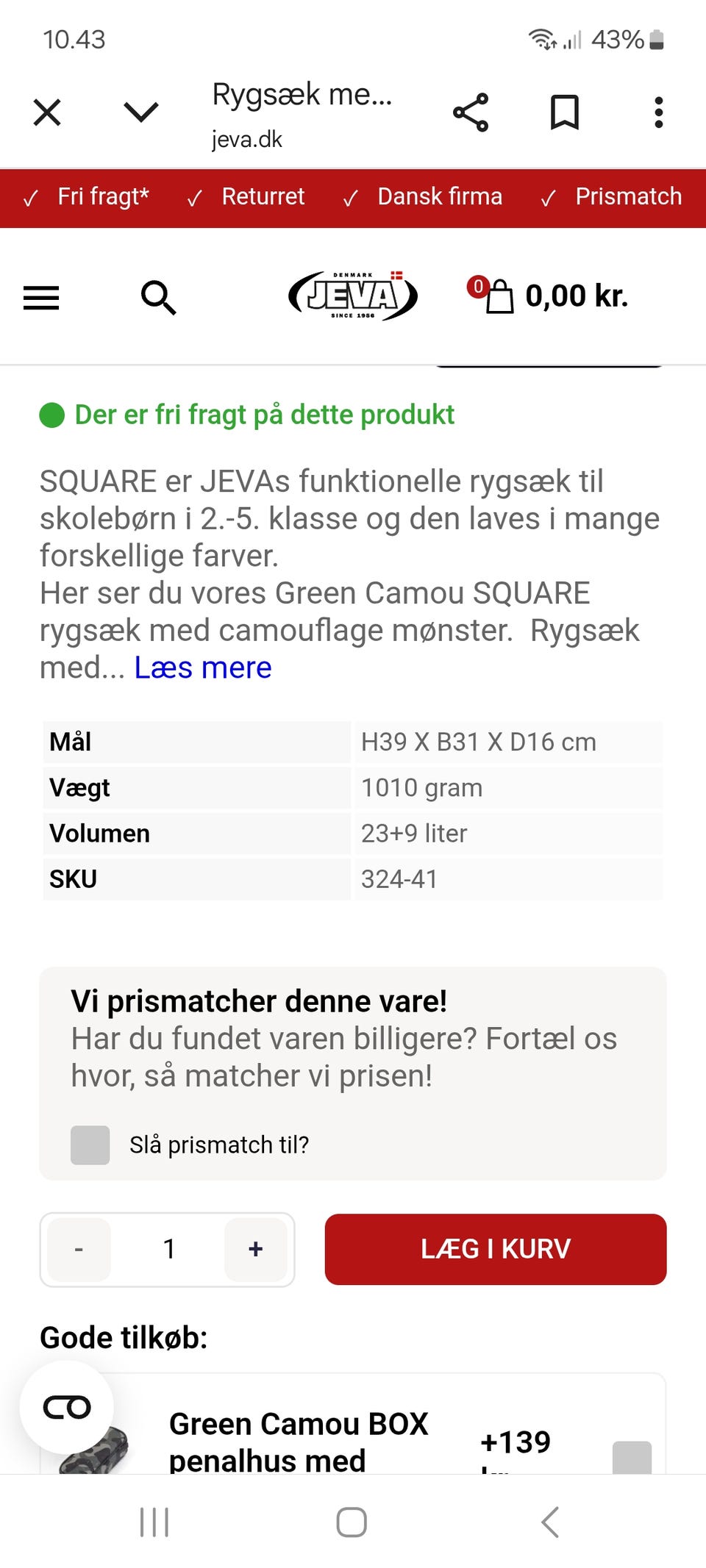Viewport: 706px width, 1568px height.
Task: Add product with LÆG I KURV
Action: [496, 1249]
